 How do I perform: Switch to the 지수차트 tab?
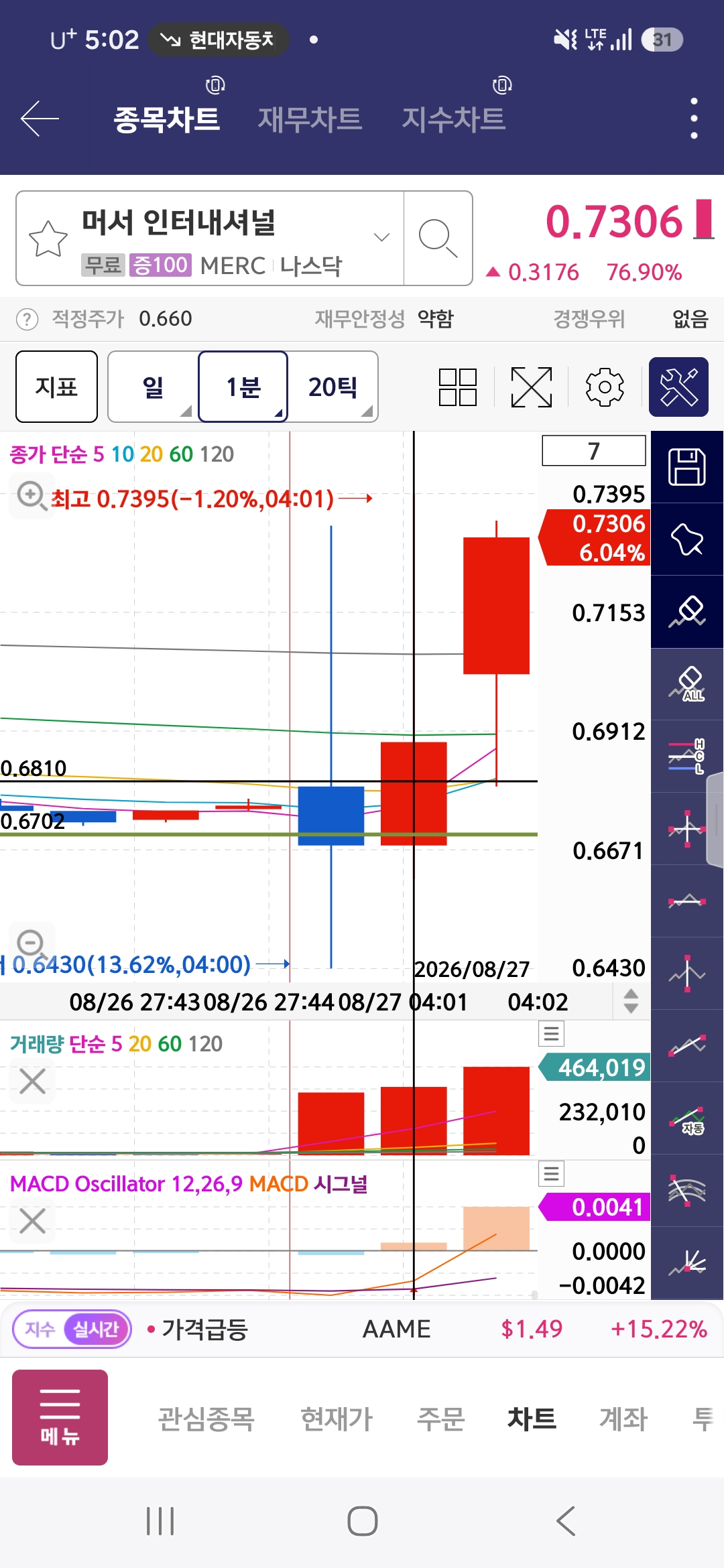click(453, 119)
